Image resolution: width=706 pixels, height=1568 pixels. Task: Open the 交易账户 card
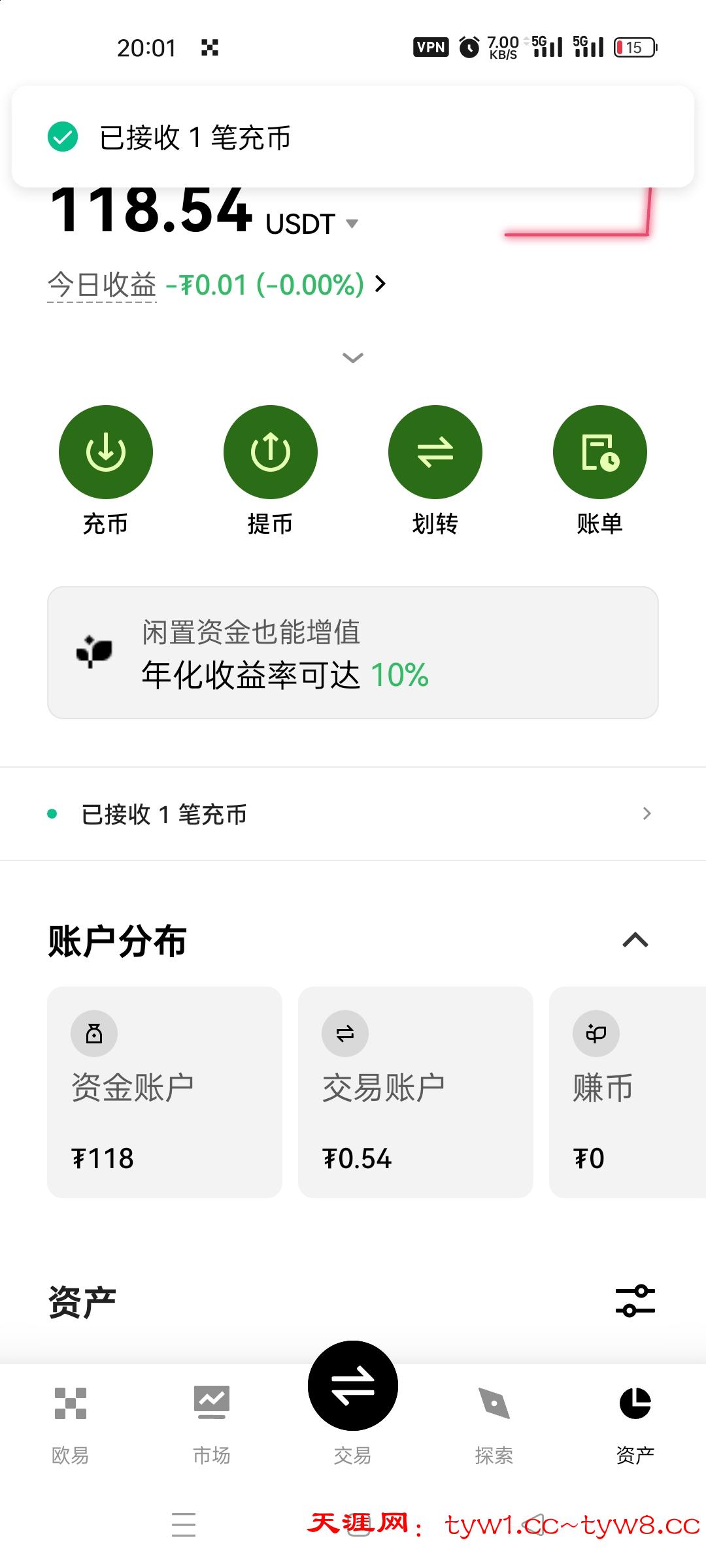coord(416,1092)
